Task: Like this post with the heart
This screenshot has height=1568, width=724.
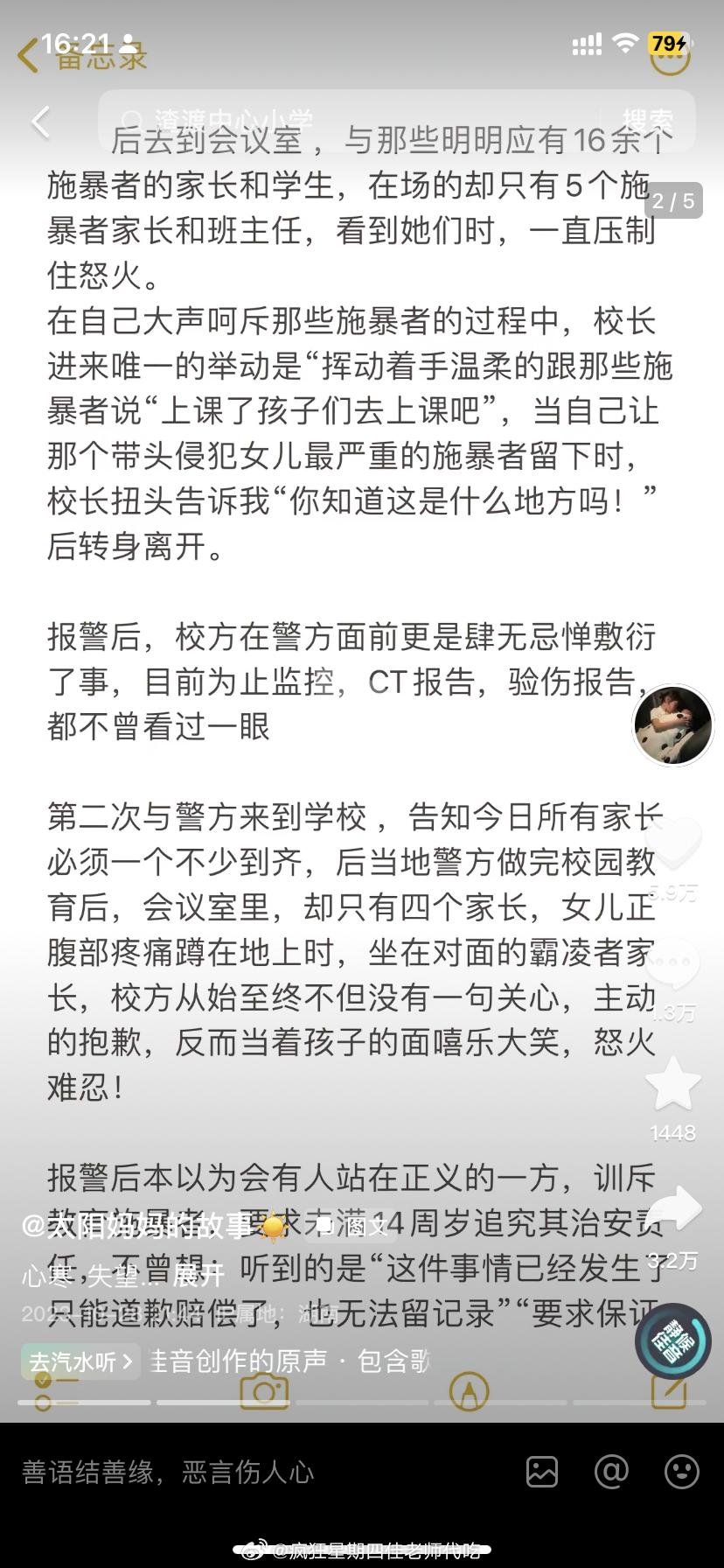Action: tap(672, 843)
